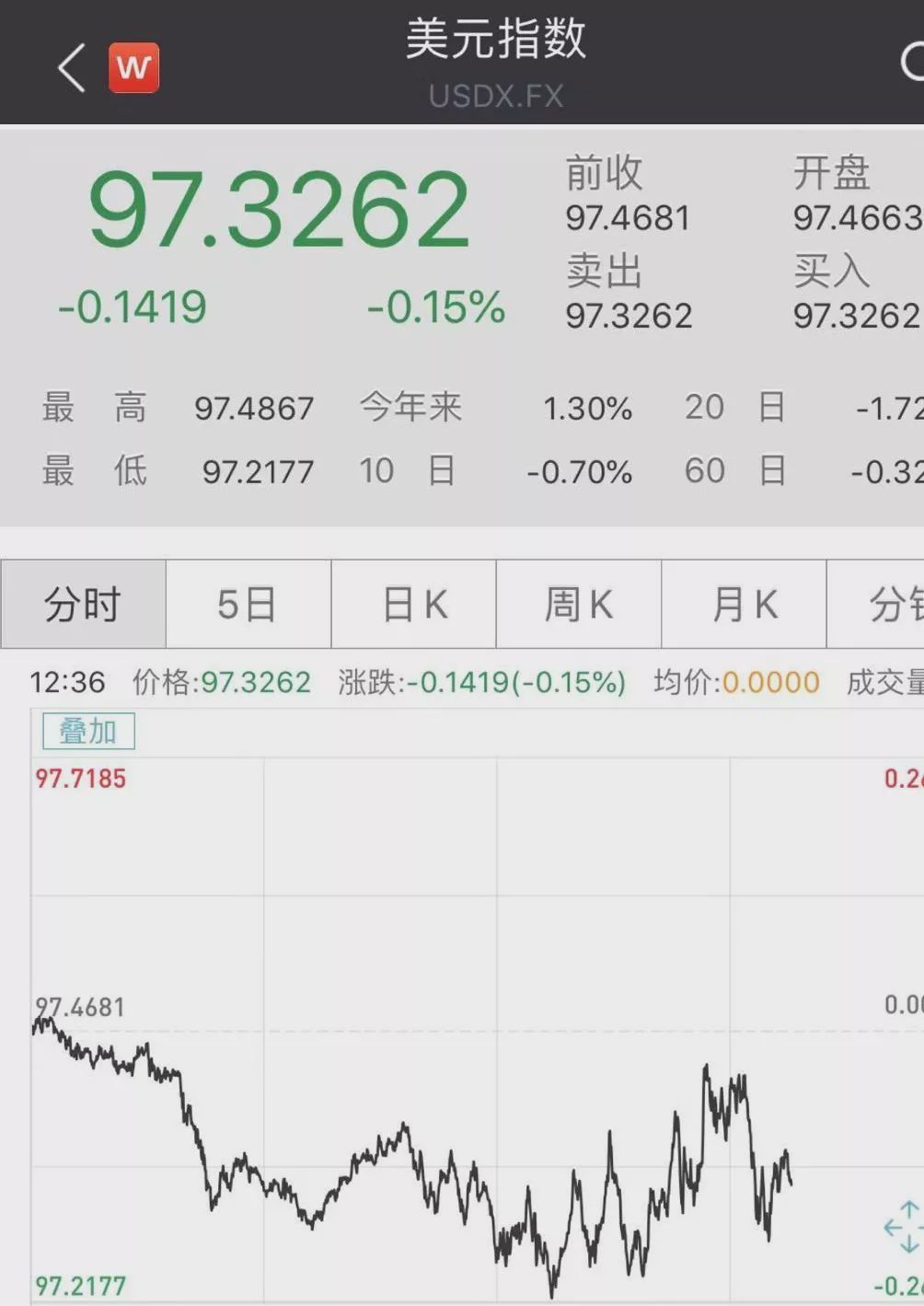This screenshot has width=924, height=1306.
Task: Show the 周K chart tab
Action: point(579,605)
